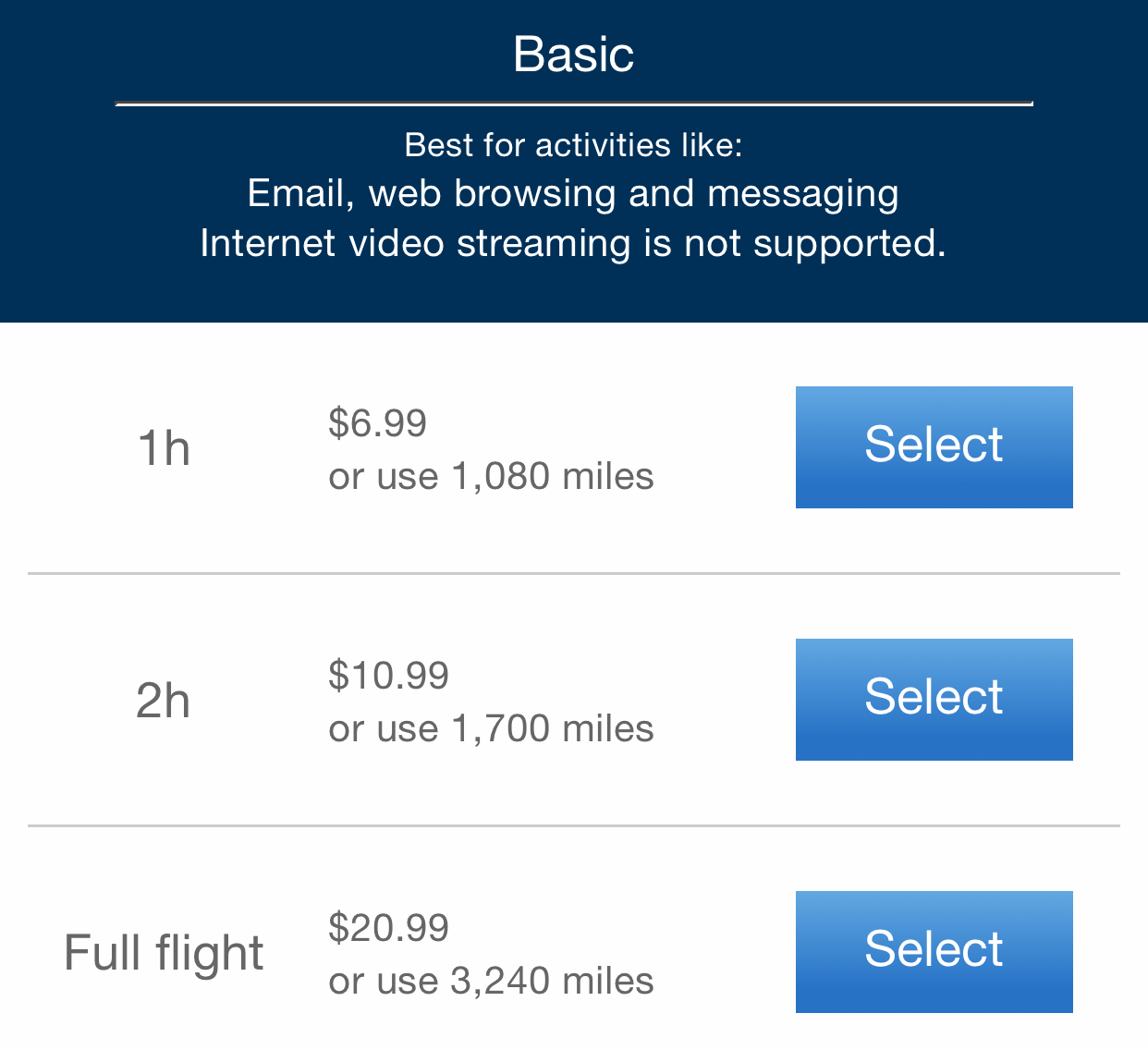
Task: Pick the Full flight plan for $20.99
Action: coord(934,951)
